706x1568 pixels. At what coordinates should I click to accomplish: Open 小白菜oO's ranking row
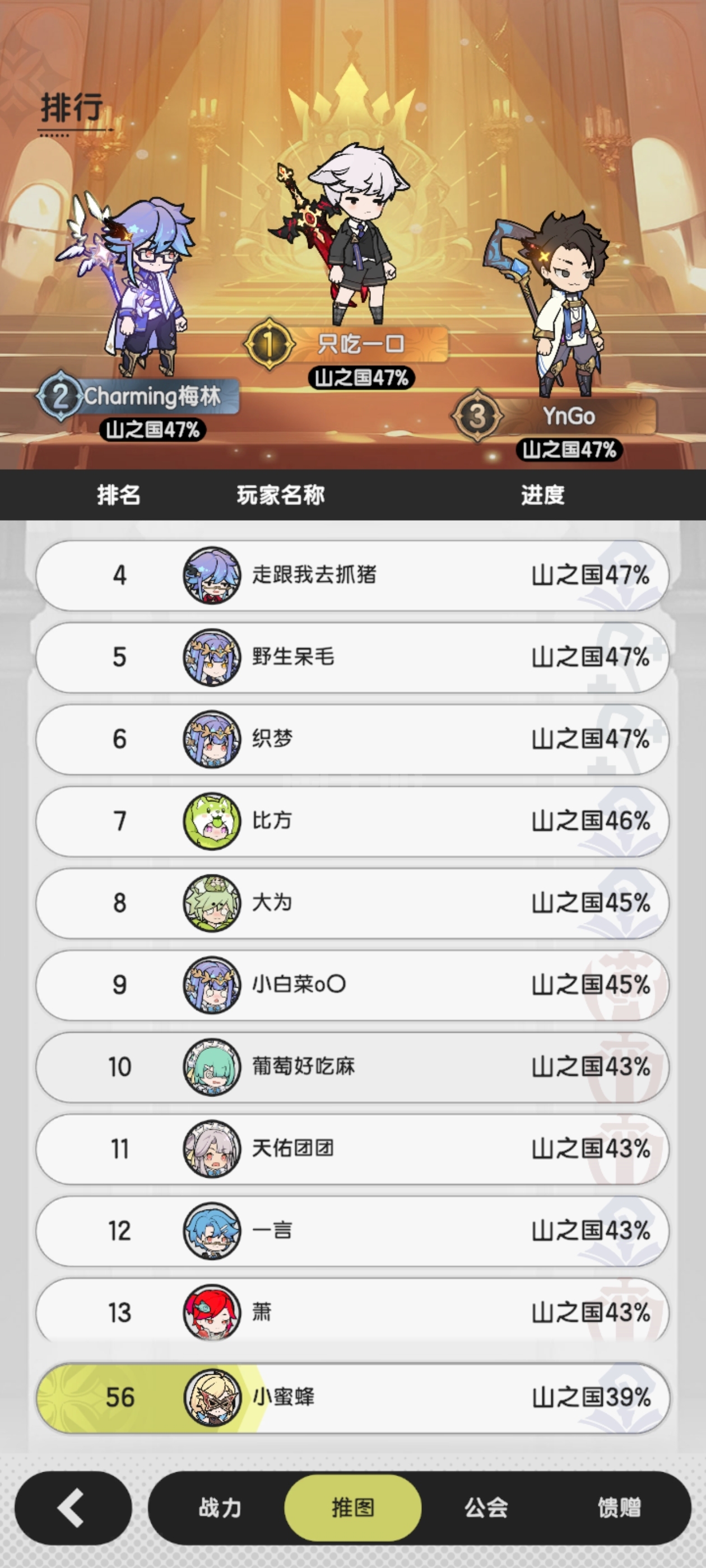click(352, 985)
